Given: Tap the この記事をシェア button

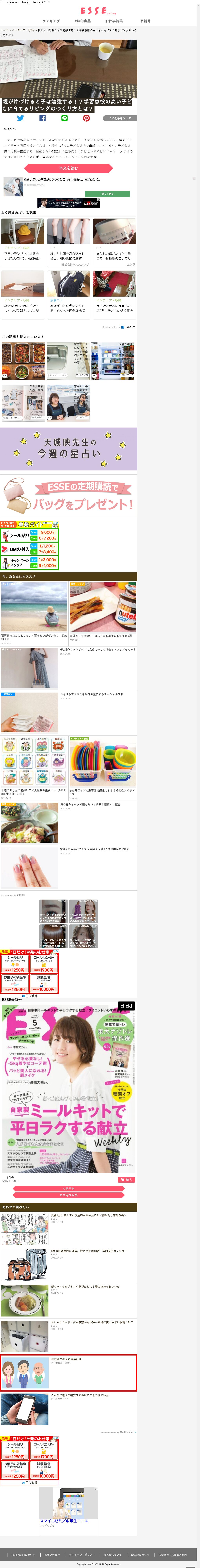Looking at the screenshot, I should tap(120, 118).
